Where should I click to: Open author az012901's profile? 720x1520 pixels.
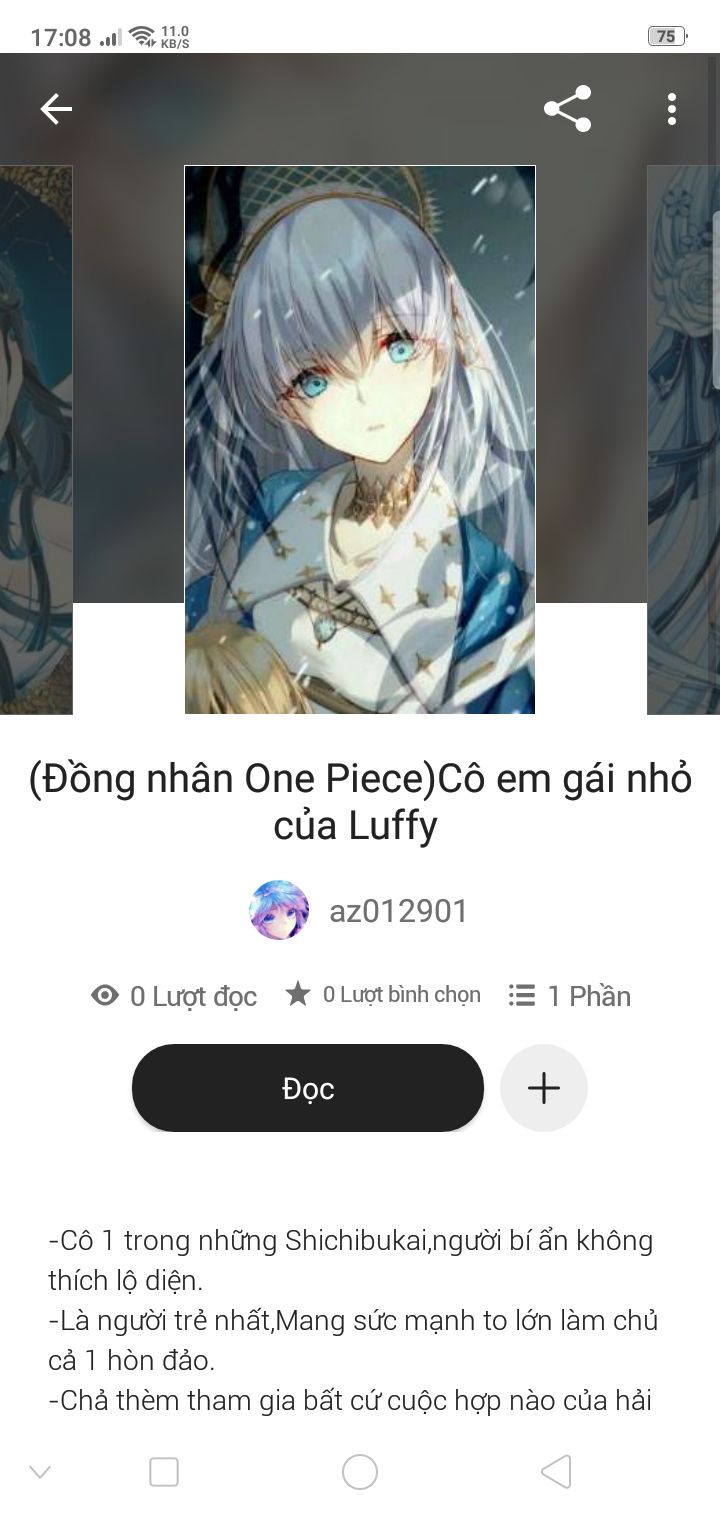[x=359, y=910]
